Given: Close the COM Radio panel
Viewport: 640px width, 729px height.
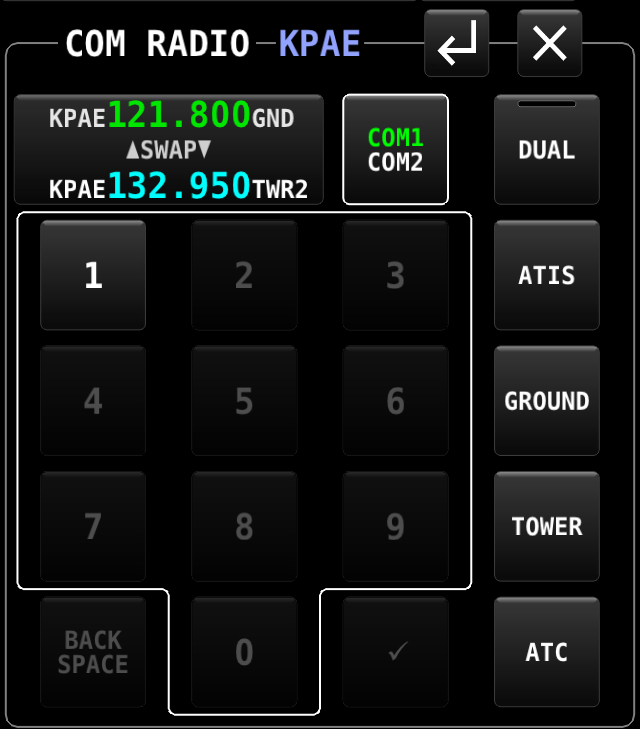Looking at the screenshot, I should pos(549,43).
